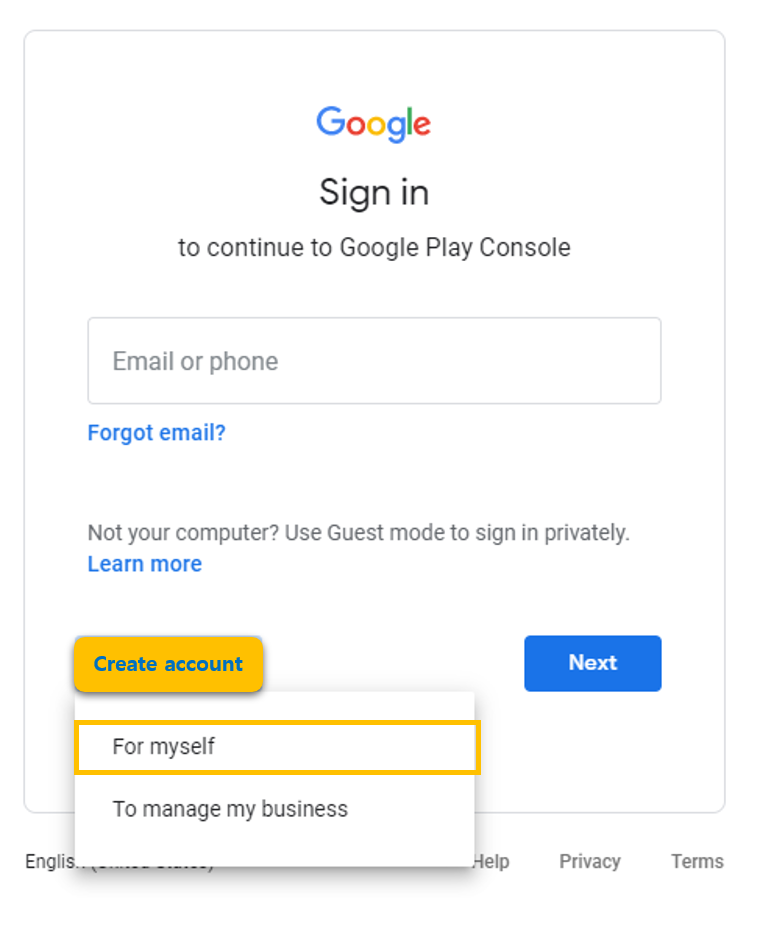Focus the Email or phone field
The width and height of the screenshot is (760, 929).
pyautogui.click(x=374, y=361)
